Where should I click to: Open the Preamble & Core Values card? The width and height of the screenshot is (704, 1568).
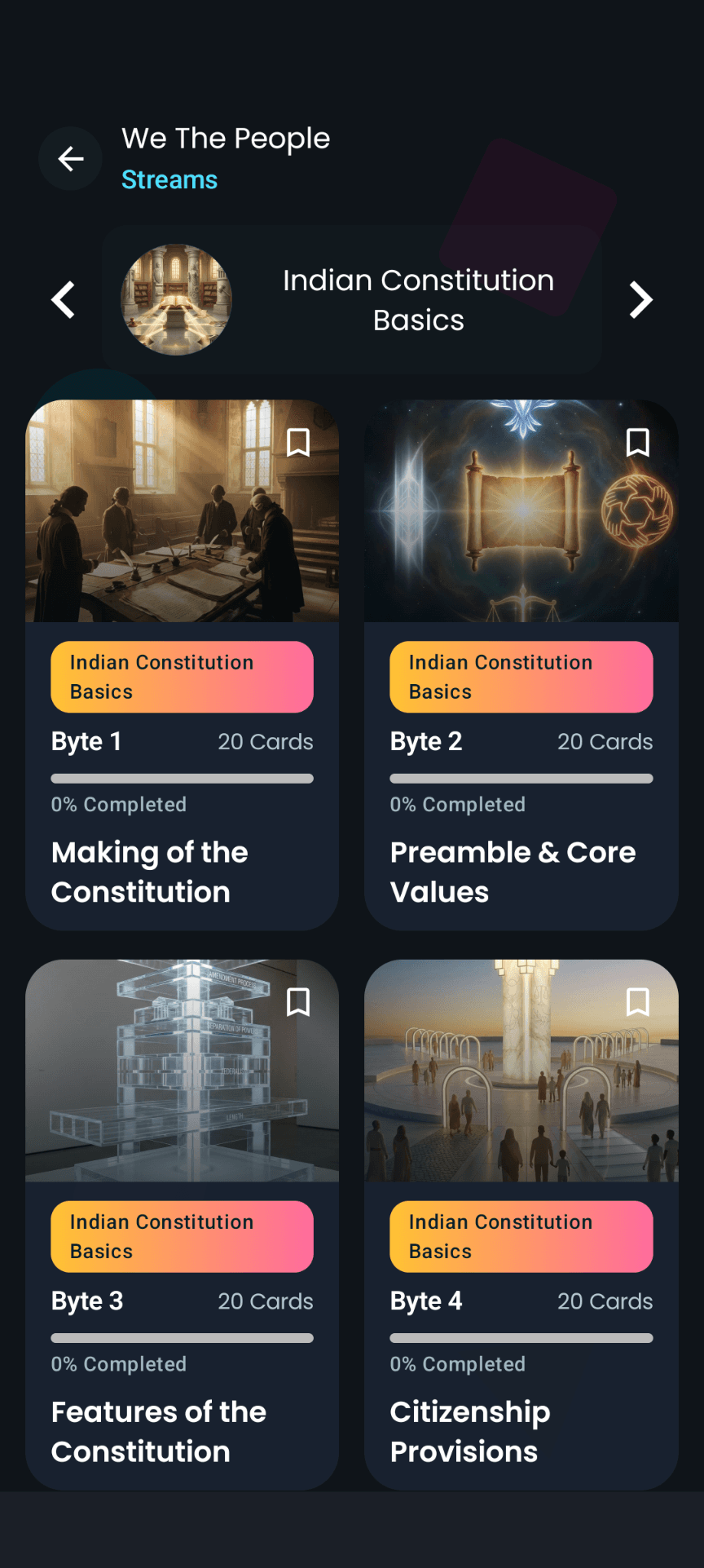click(521, 871)
